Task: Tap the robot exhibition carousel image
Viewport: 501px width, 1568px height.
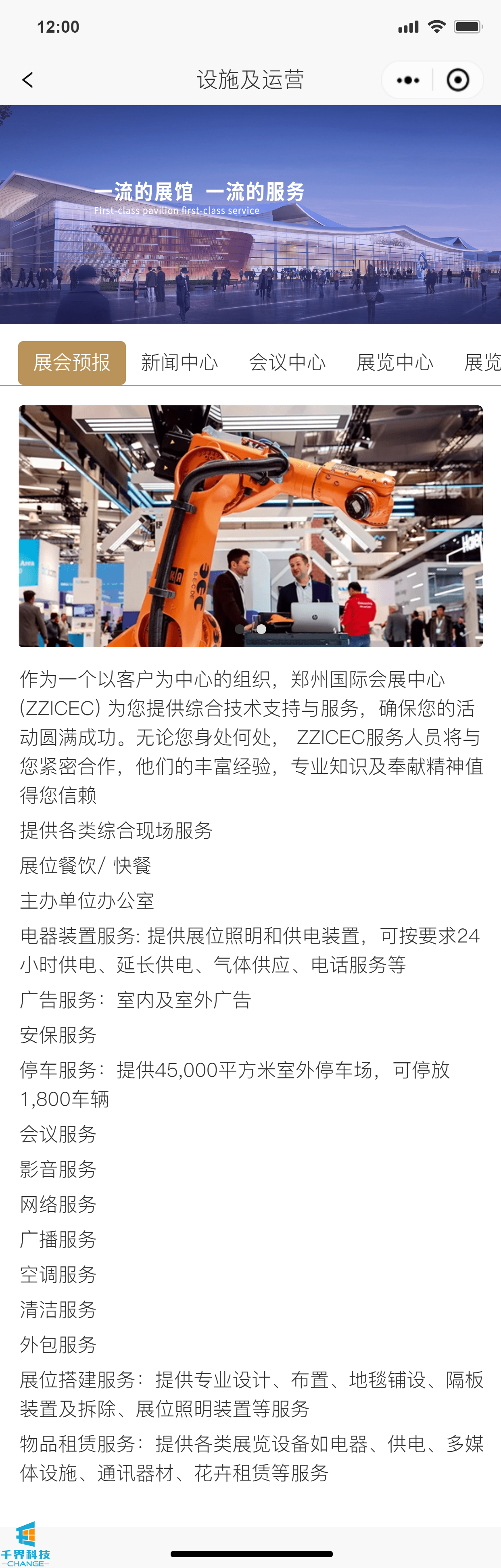Action: pos(251,526)
